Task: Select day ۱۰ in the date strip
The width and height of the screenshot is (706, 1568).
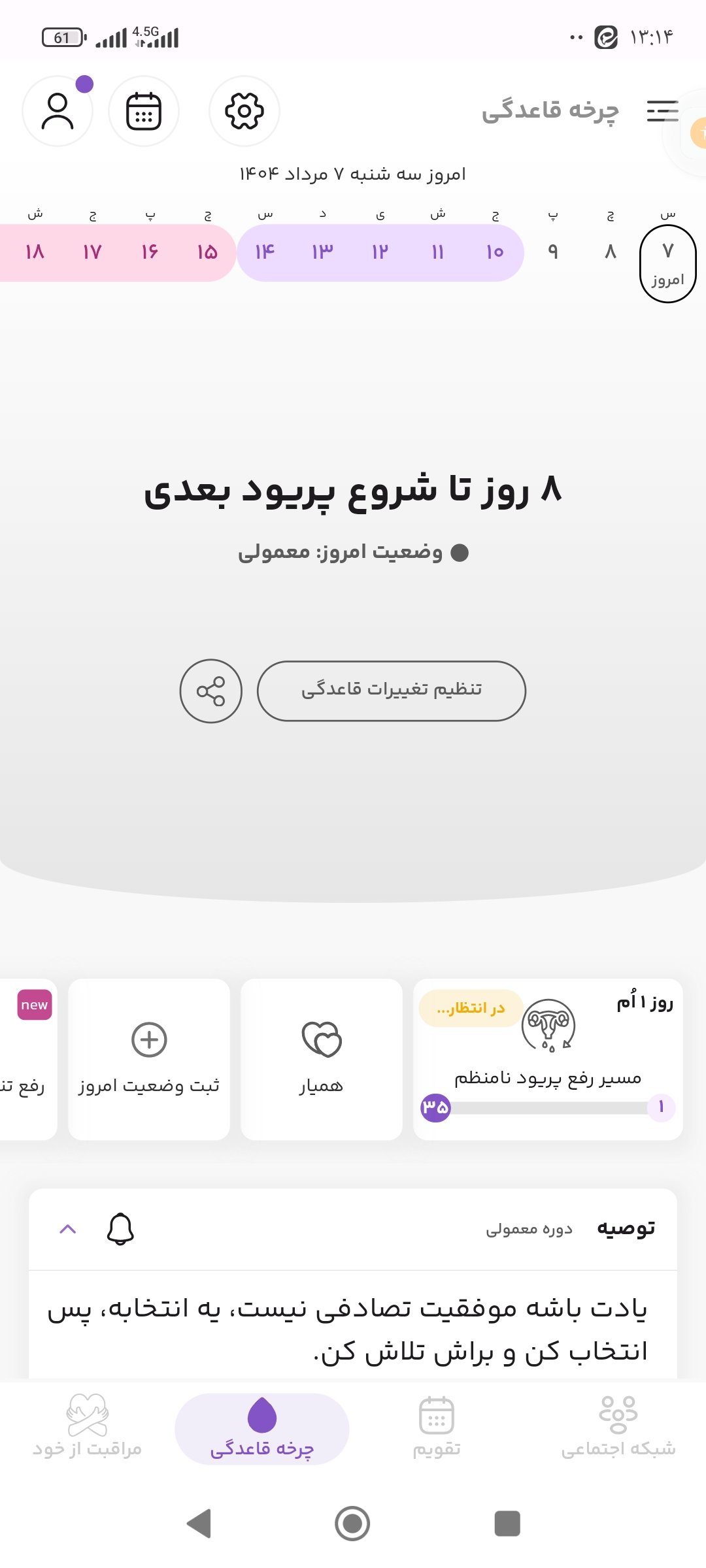Action: [495, 252]
